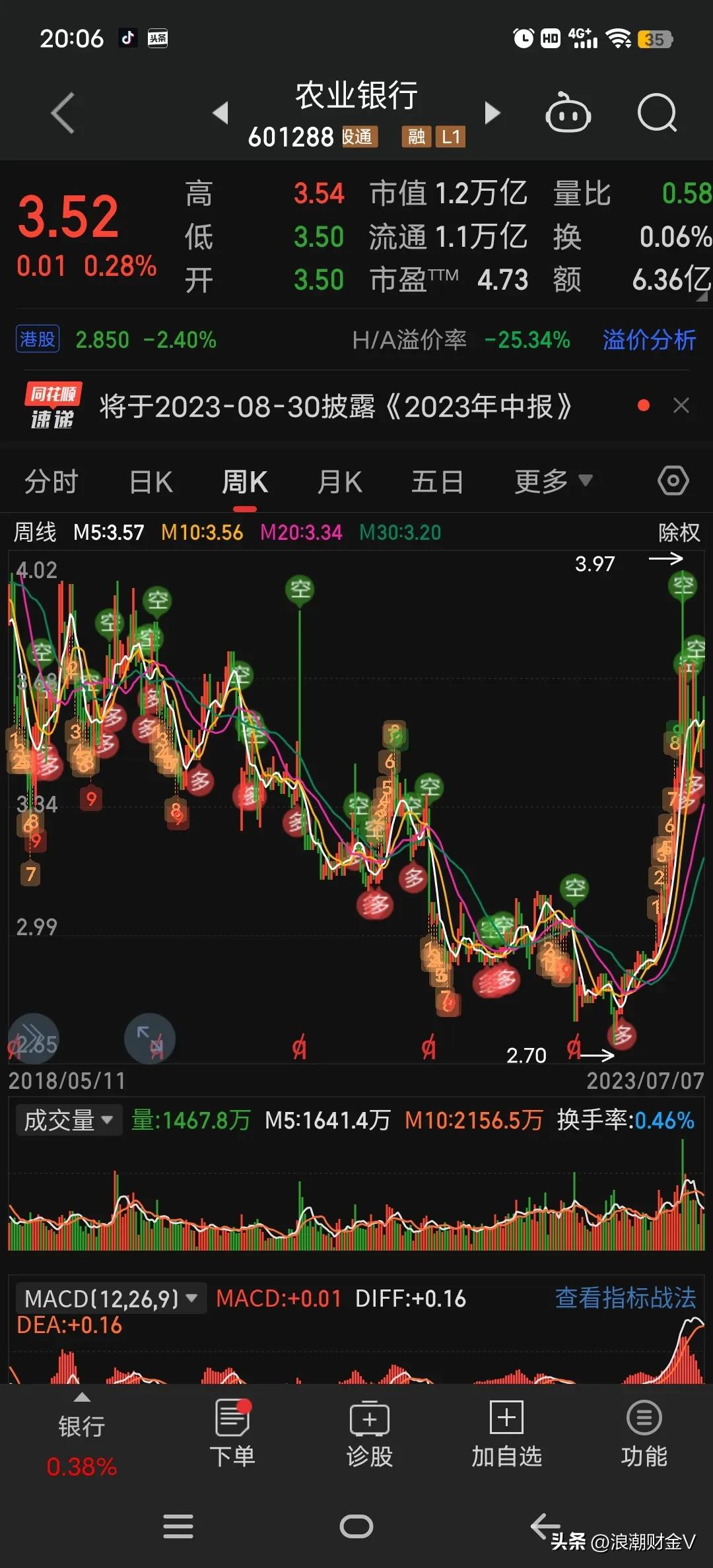Screen dimensions: 713x1568
Task: Tap the search icon
Action: [657, 114]
